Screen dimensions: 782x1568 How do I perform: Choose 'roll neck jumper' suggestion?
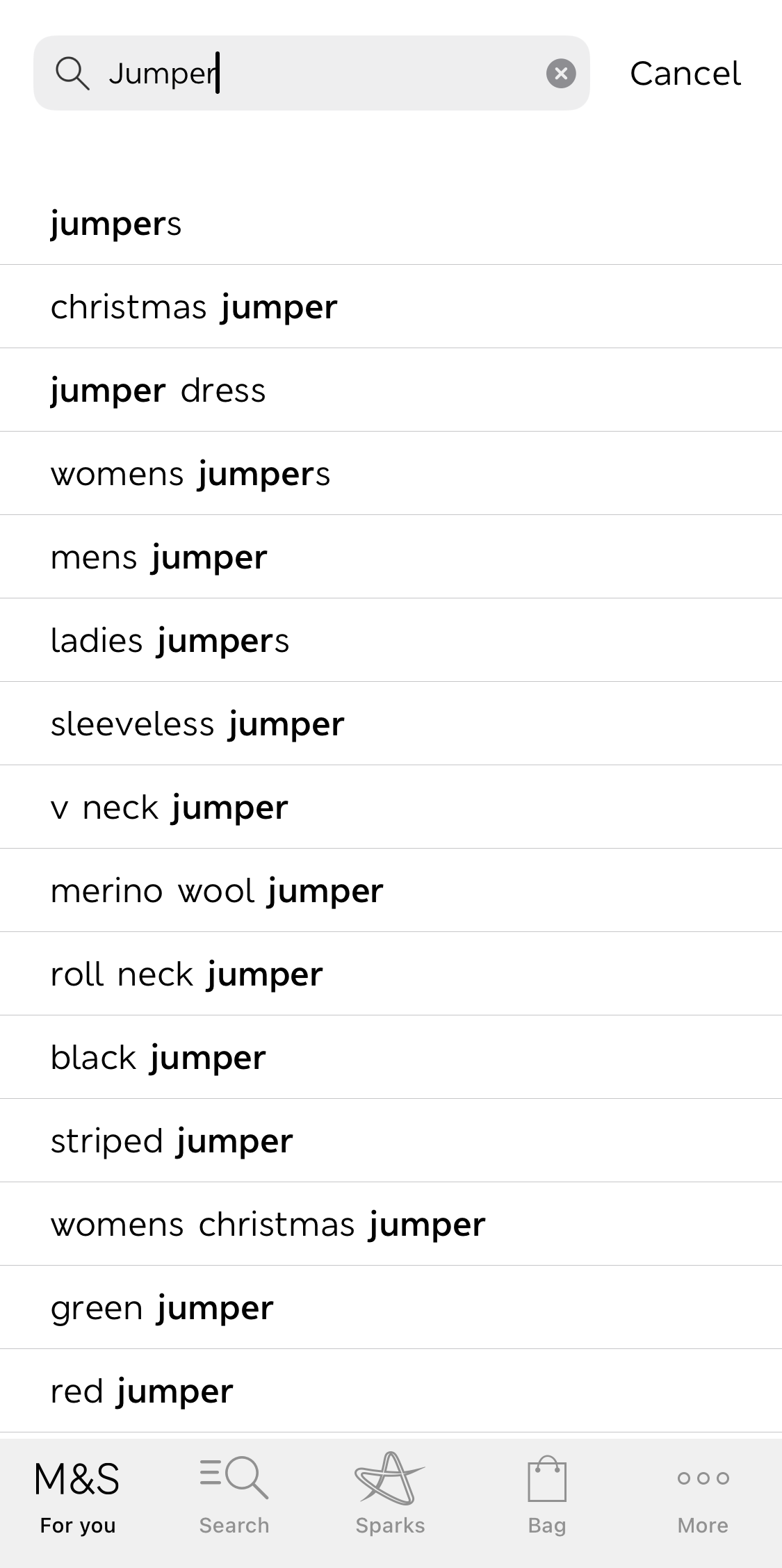tap(187, 974)
